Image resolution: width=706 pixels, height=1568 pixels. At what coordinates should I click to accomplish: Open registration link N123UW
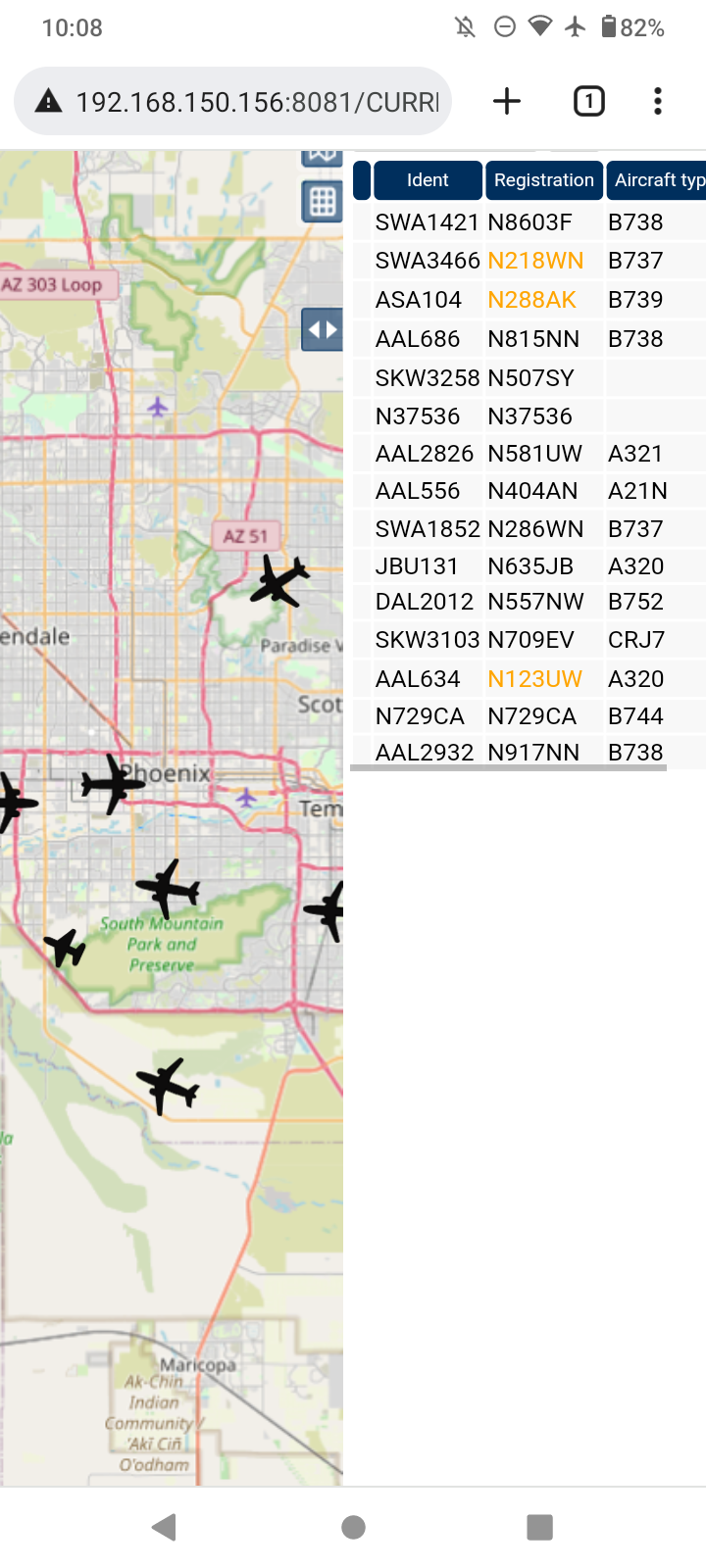click(x=534, y=679)
